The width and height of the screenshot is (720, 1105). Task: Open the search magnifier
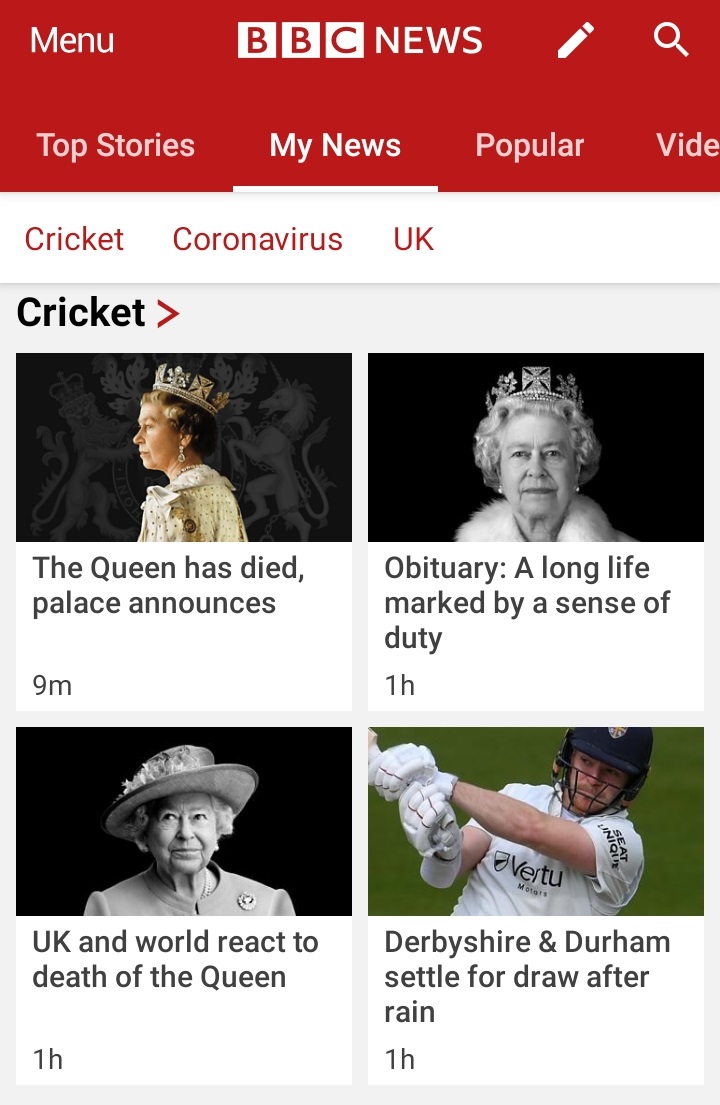pyautogui.click(x=671, y=41)
